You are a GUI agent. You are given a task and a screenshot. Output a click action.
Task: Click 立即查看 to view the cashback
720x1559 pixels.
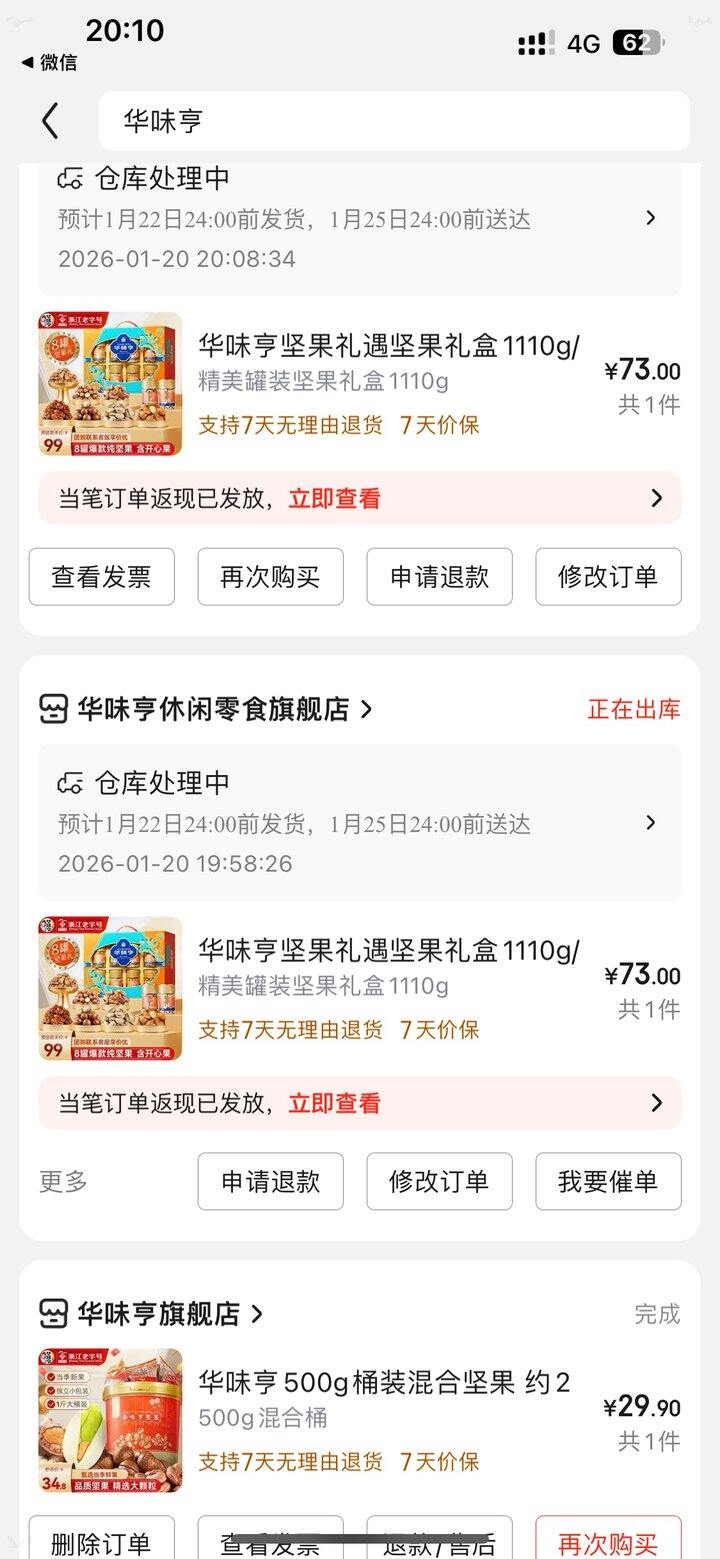pyautogui.click(x=333, y=497)
